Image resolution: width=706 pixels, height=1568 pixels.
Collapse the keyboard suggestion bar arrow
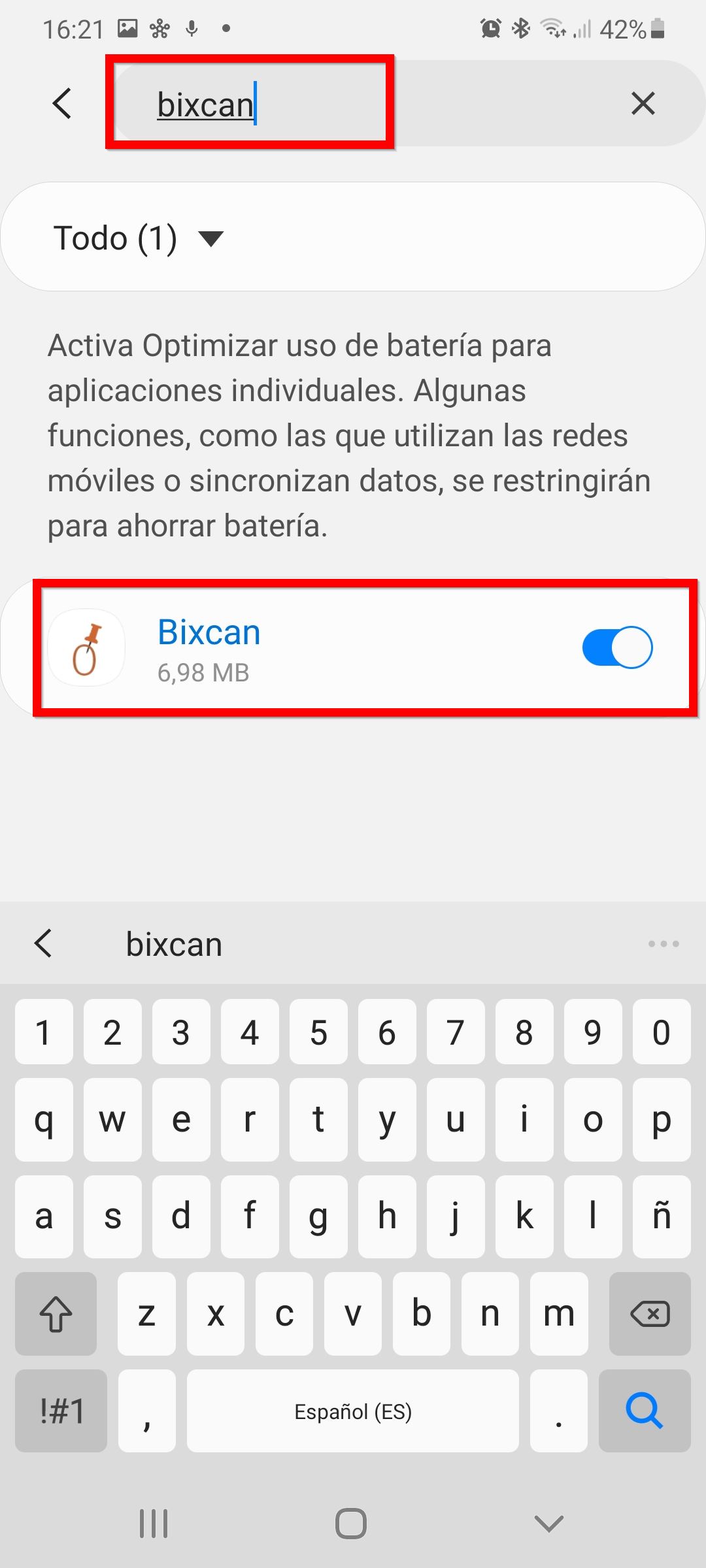pyautogui.click(x=43, y=944)
